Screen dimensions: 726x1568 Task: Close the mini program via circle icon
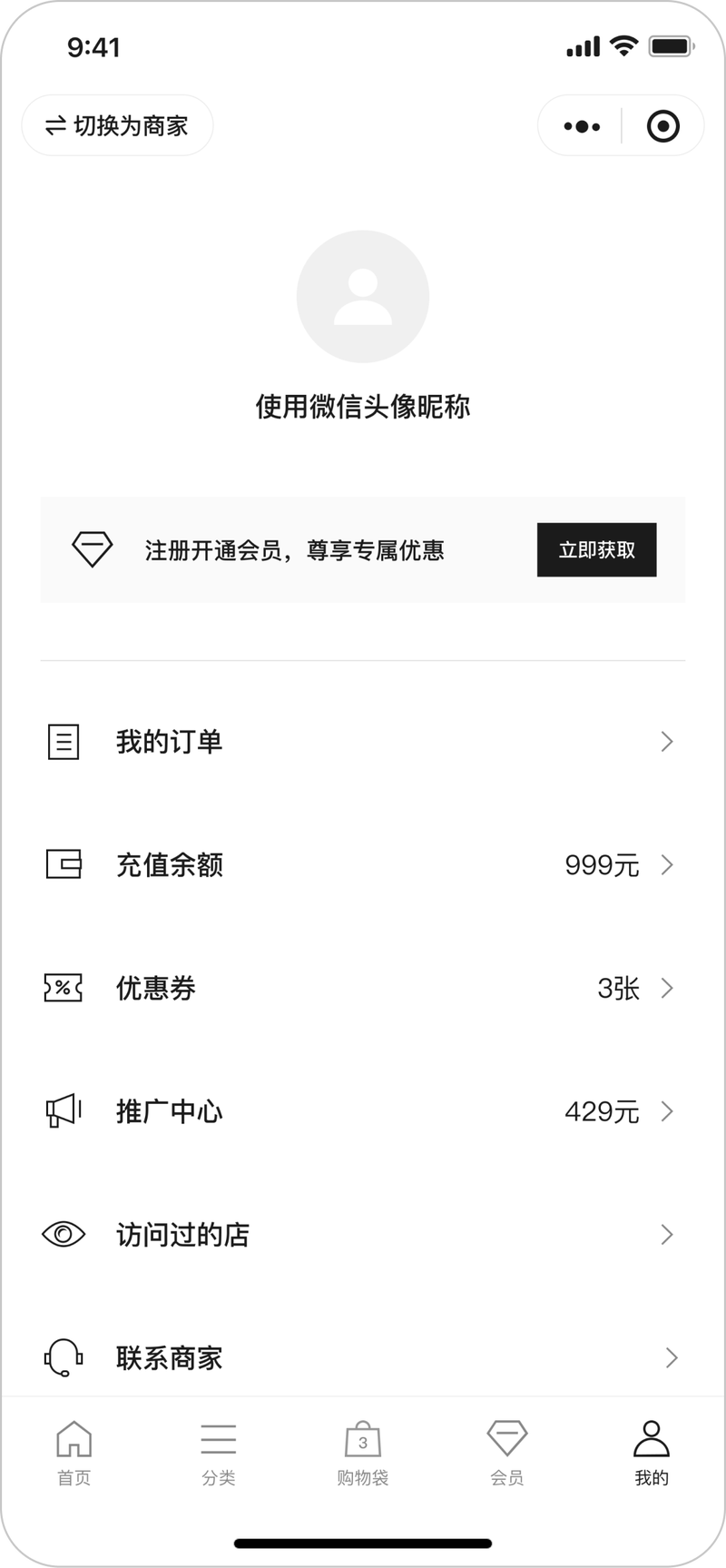pos(663,126)
